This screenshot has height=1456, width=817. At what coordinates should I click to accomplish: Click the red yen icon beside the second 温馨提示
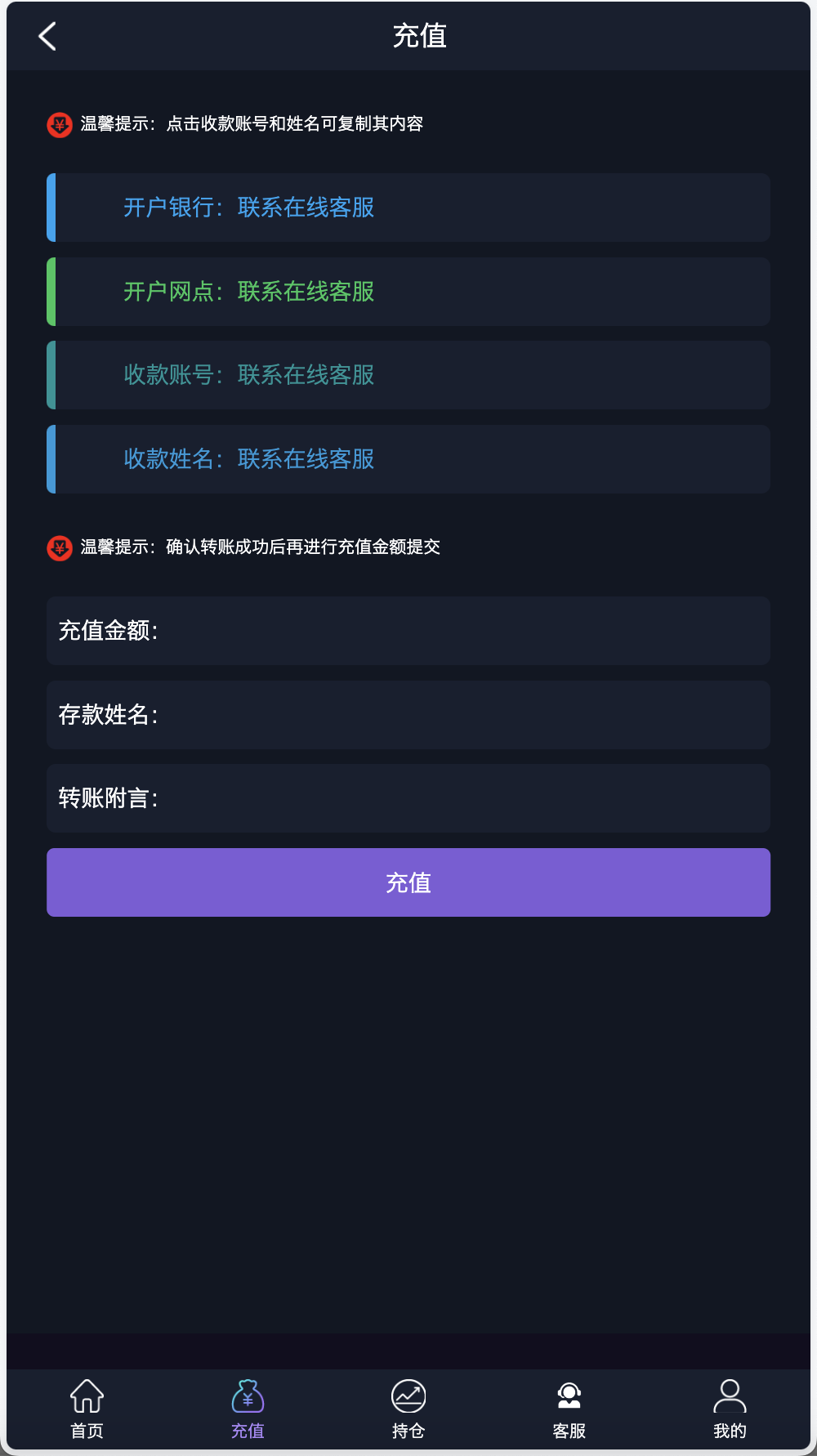(x=59, y=547)
